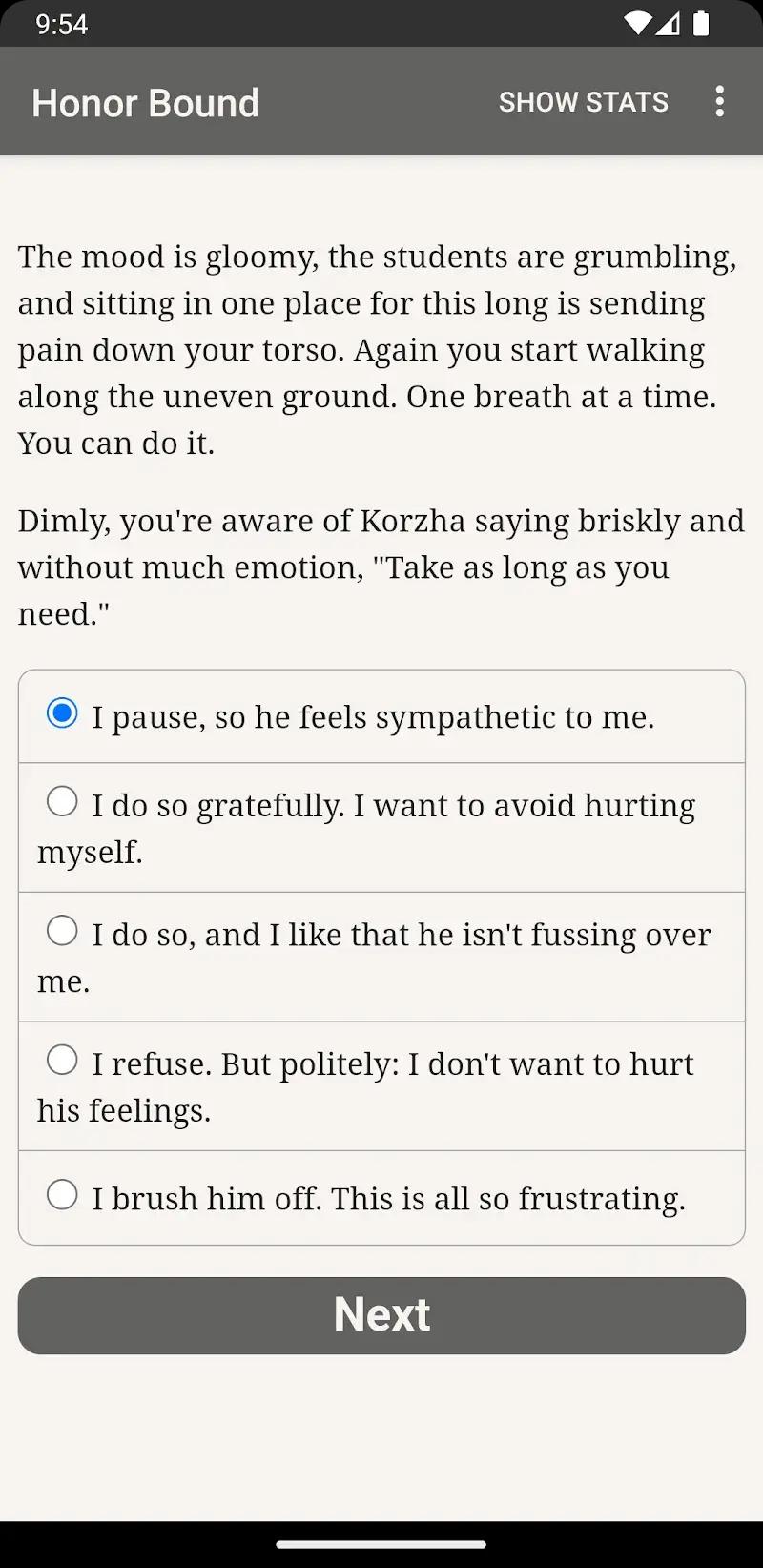Select 'I brush him off' option
The image size is (763, 1568).
[x=386, y=1198]
